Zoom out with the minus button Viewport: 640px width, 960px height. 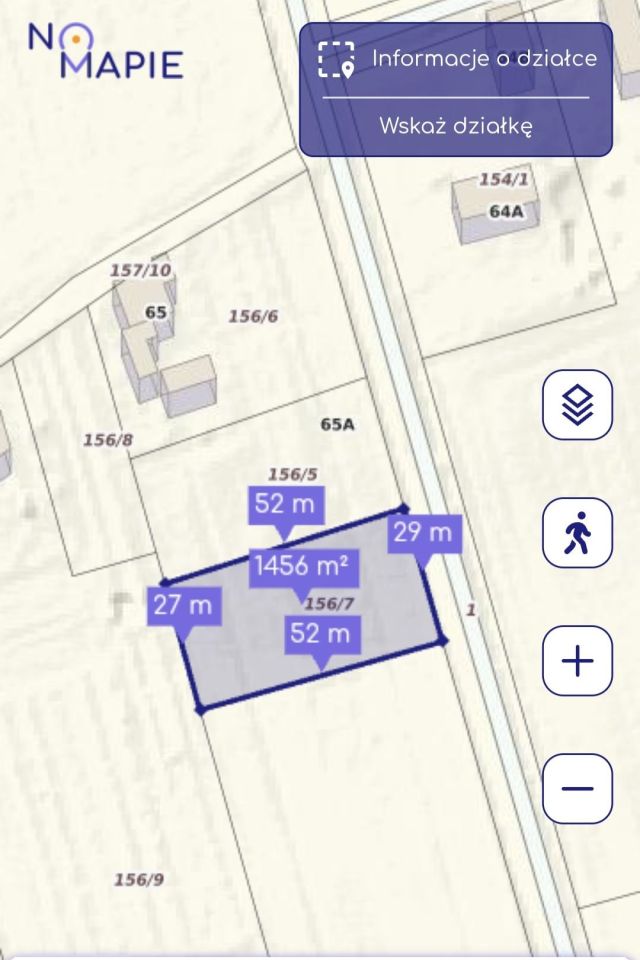[x=577, y=788]
